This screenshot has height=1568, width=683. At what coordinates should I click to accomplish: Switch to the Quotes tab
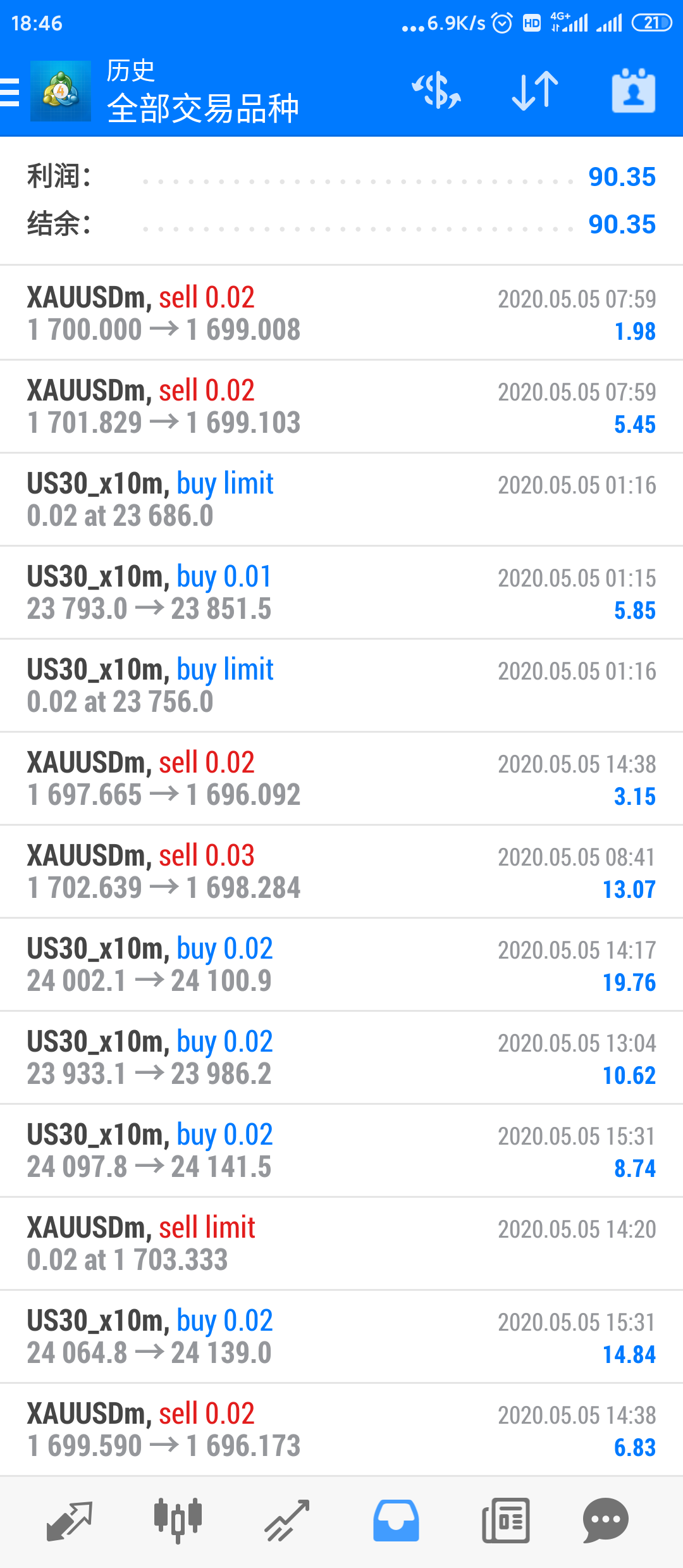tap(70, 1521)
